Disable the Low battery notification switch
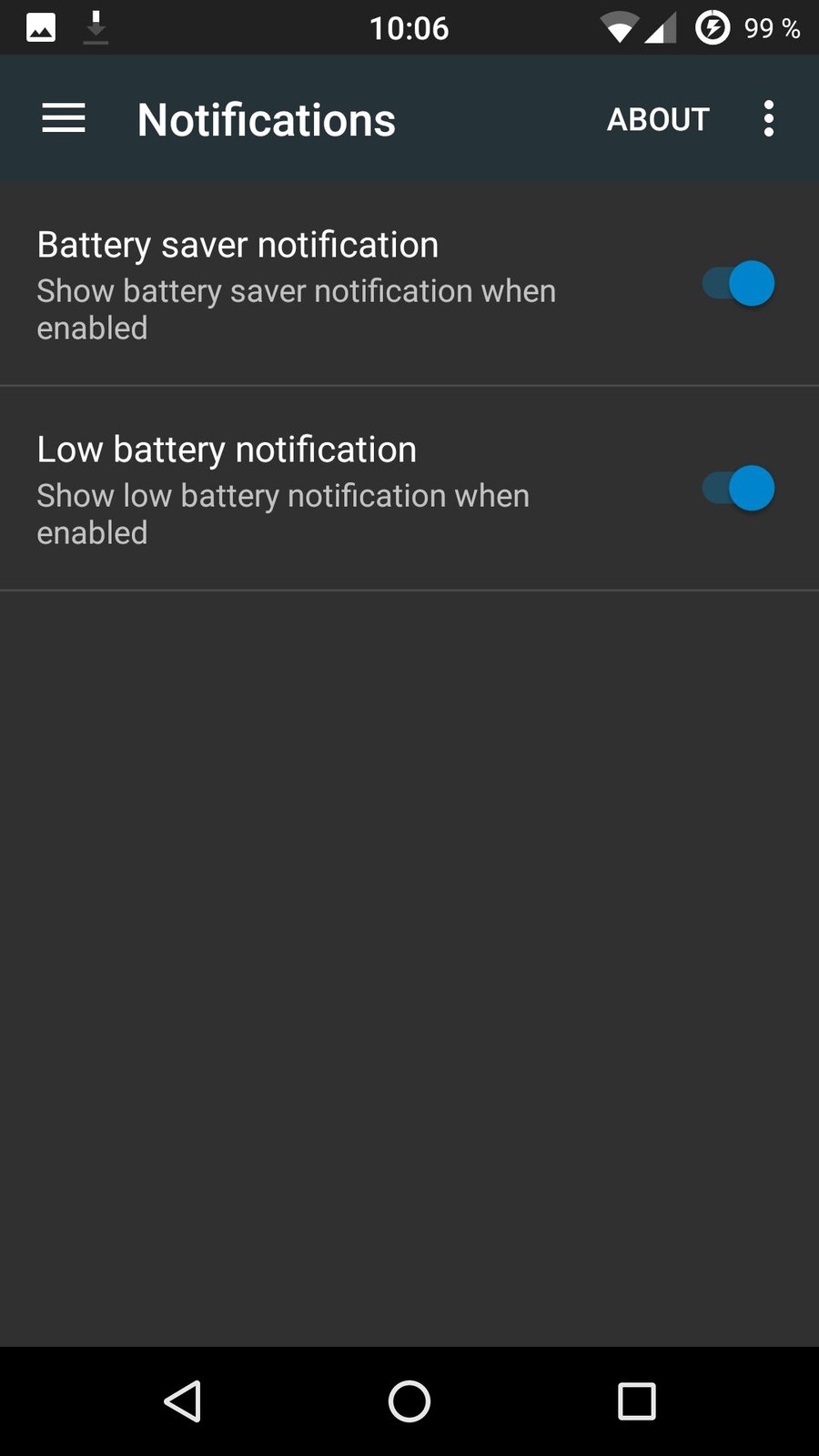This screenshot has height=1456, width=819. tap(738, 489)
